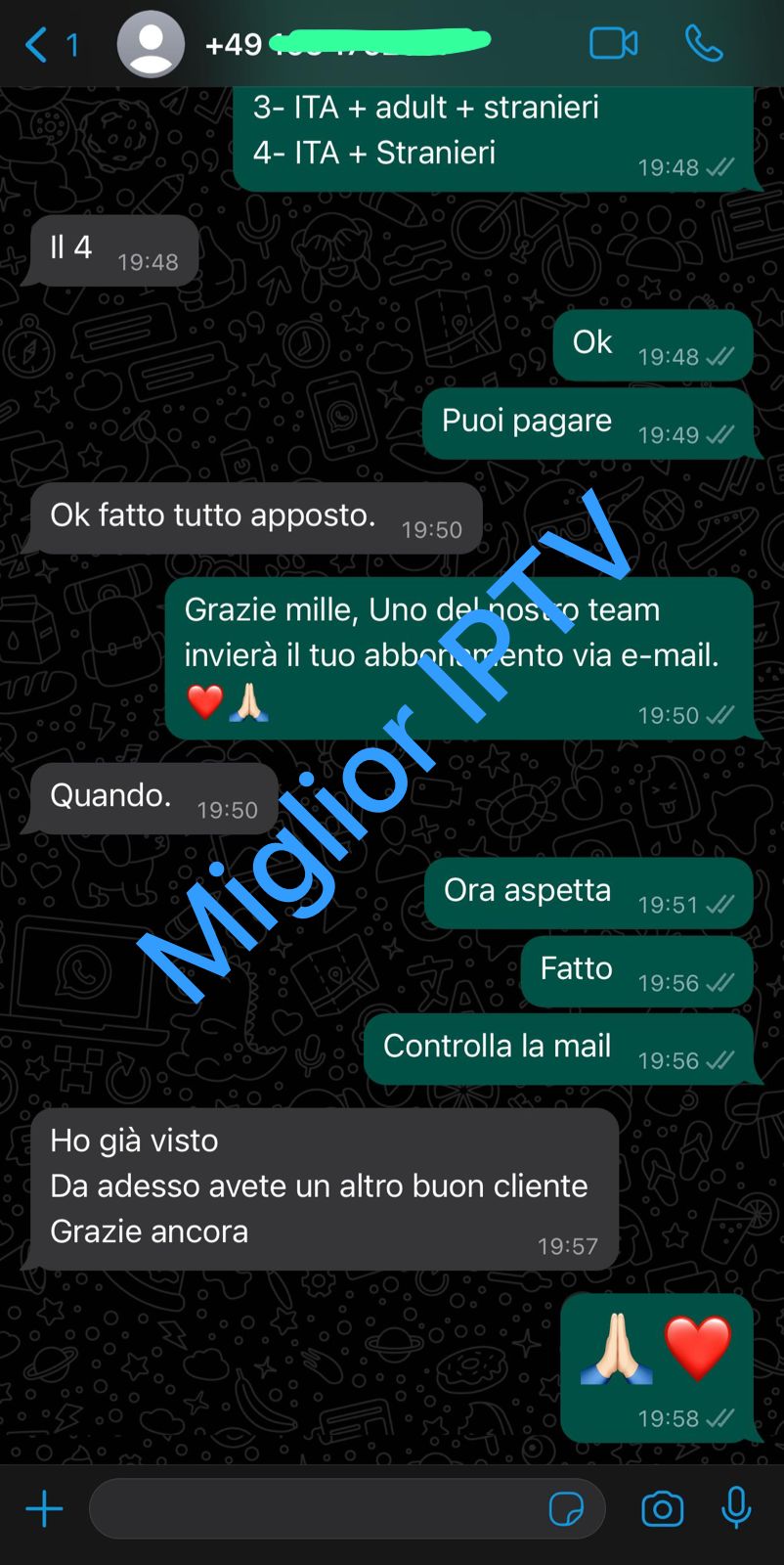
Task: Open the contact's profile picture
Action: 151,45
